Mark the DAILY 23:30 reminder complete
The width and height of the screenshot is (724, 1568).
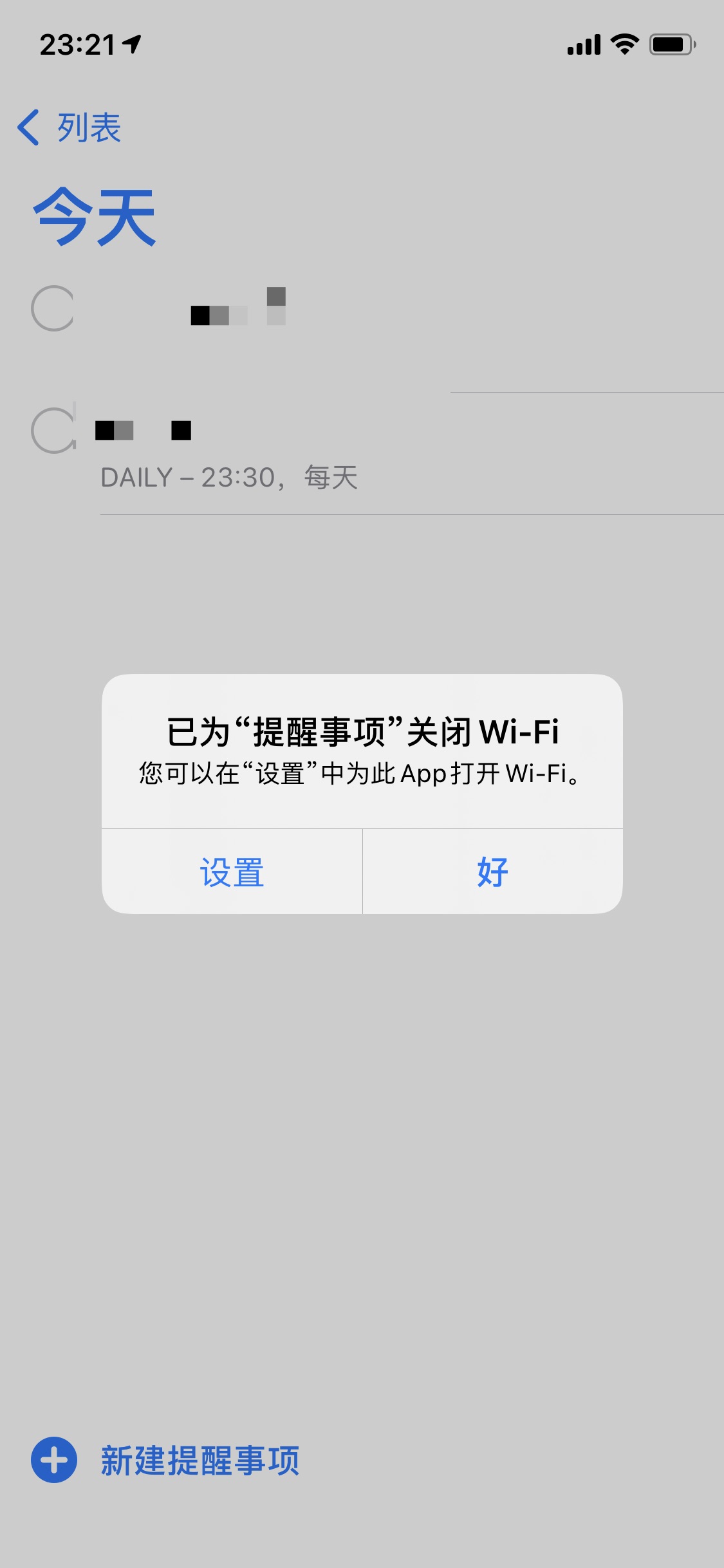(53, 431)
